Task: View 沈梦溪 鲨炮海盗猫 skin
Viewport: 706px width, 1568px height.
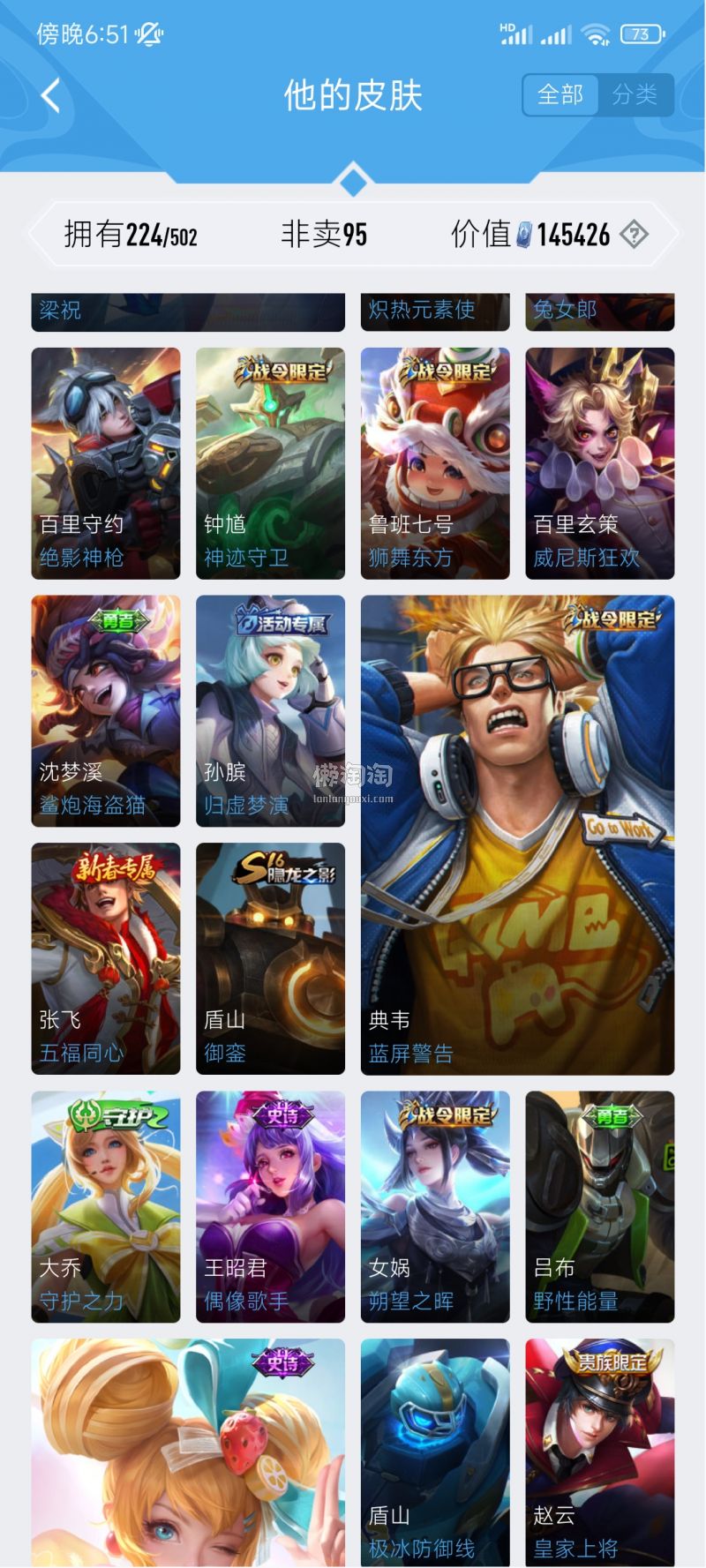Action: click(106, 710)
